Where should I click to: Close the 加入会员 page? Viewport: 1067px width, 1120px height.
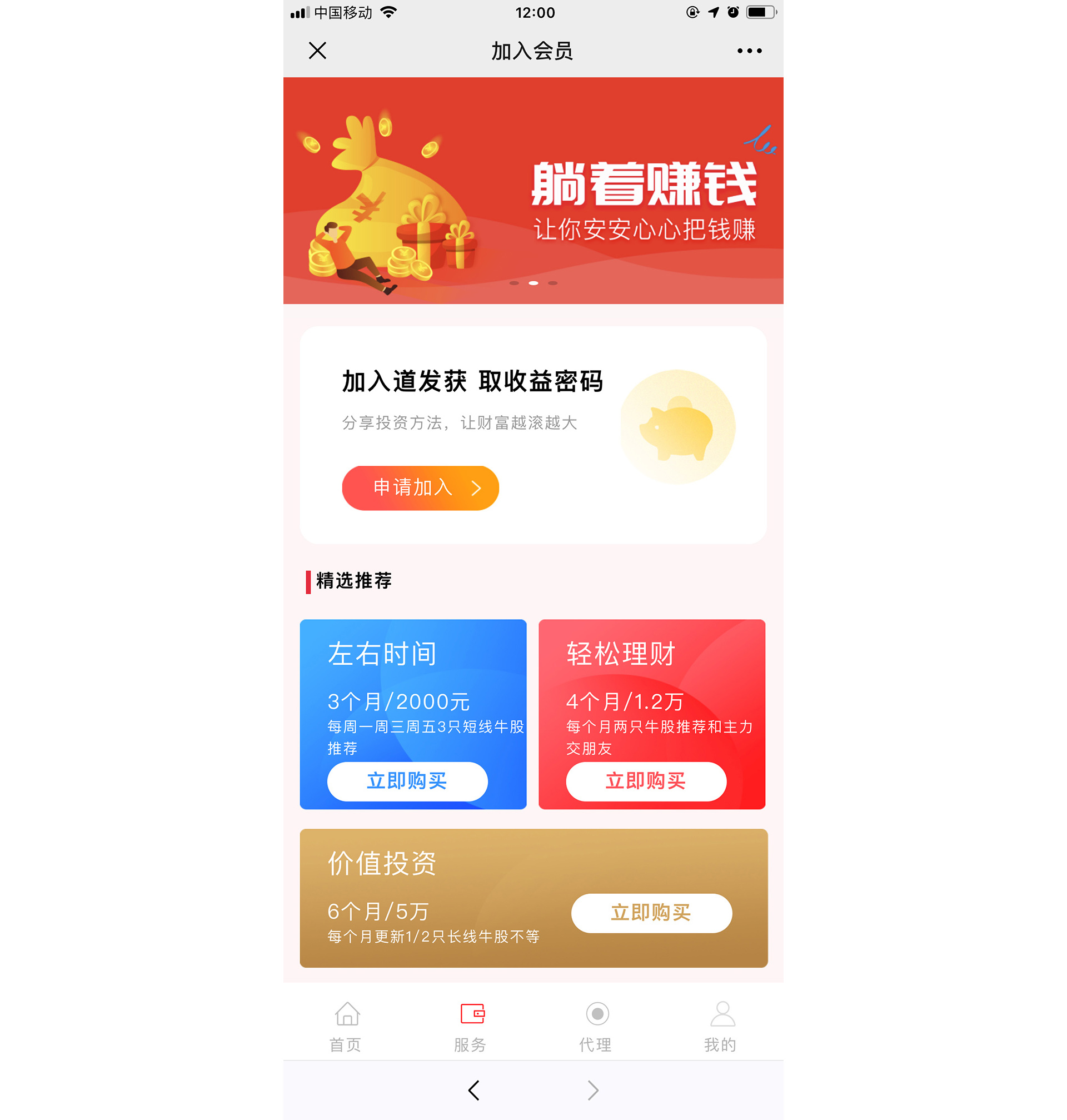click(317, 51)
